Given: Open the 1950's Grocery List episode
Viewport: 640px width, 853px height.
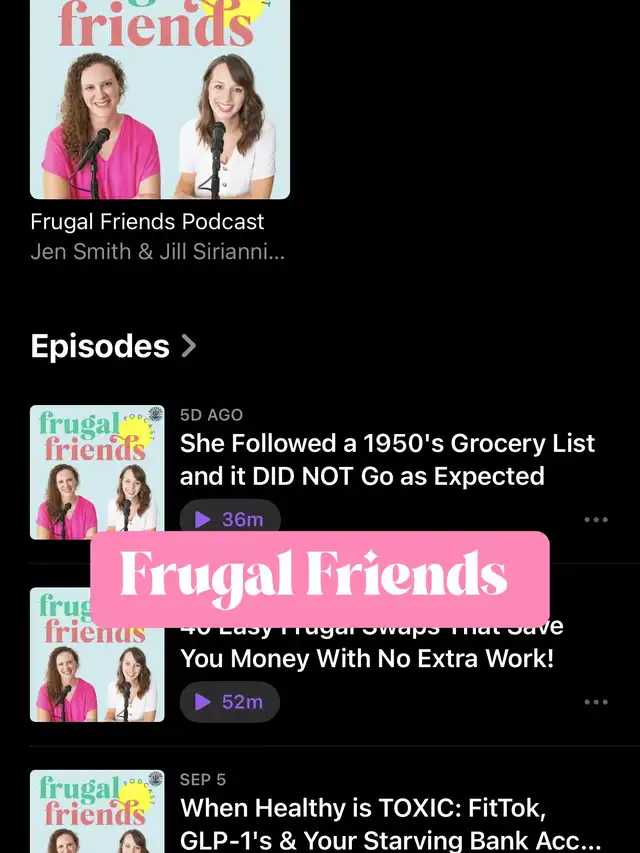Looking at the screenshot, I should click(387, 459).
